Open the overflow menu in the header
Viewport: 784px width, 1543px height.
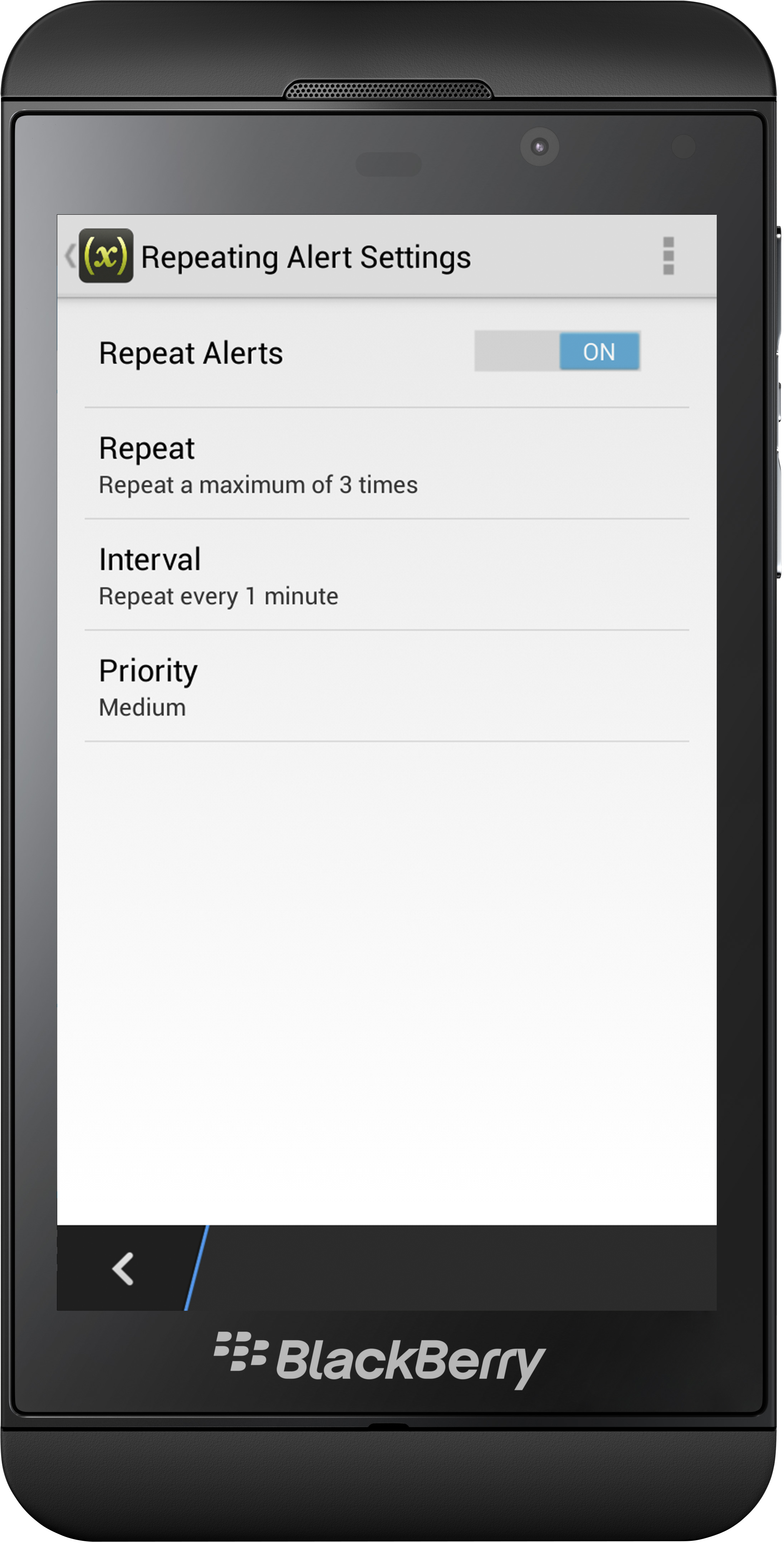[668, 256]
